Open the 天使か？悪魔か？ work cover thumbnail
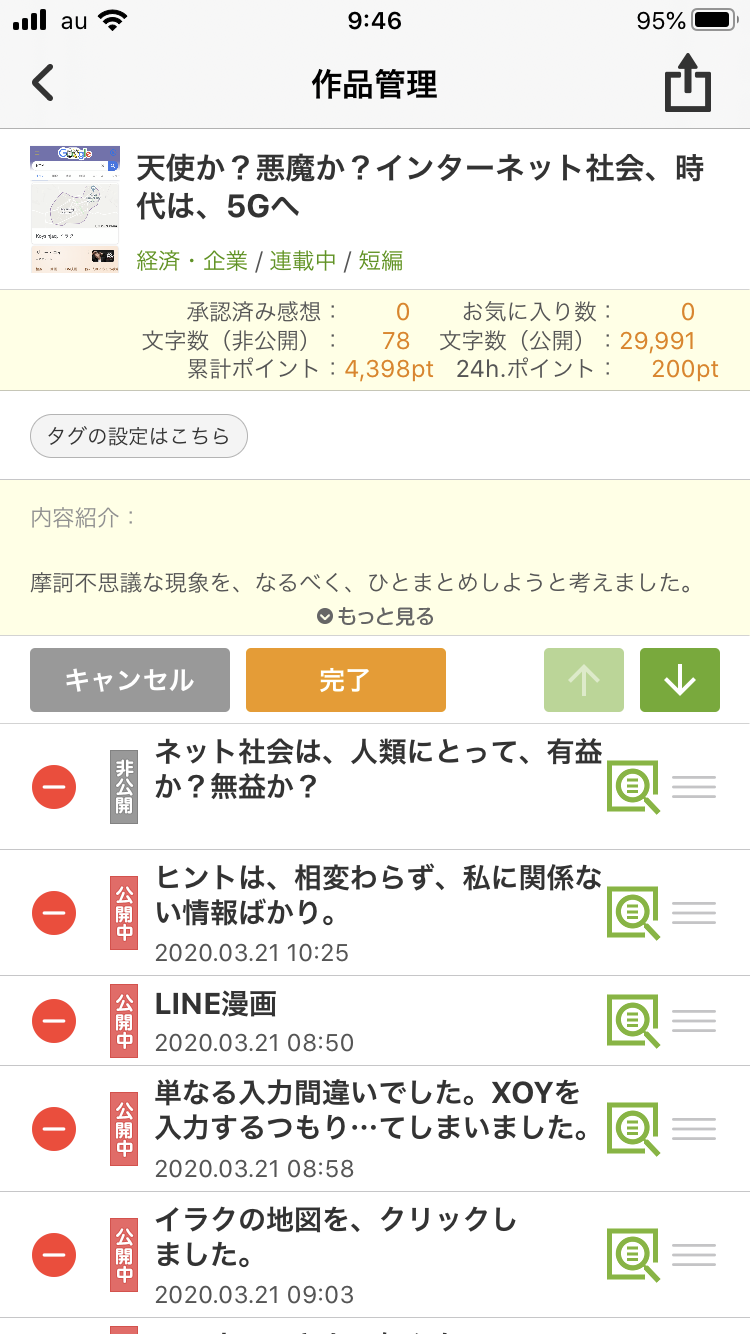 pyautogui.click(x=75, y=210)
